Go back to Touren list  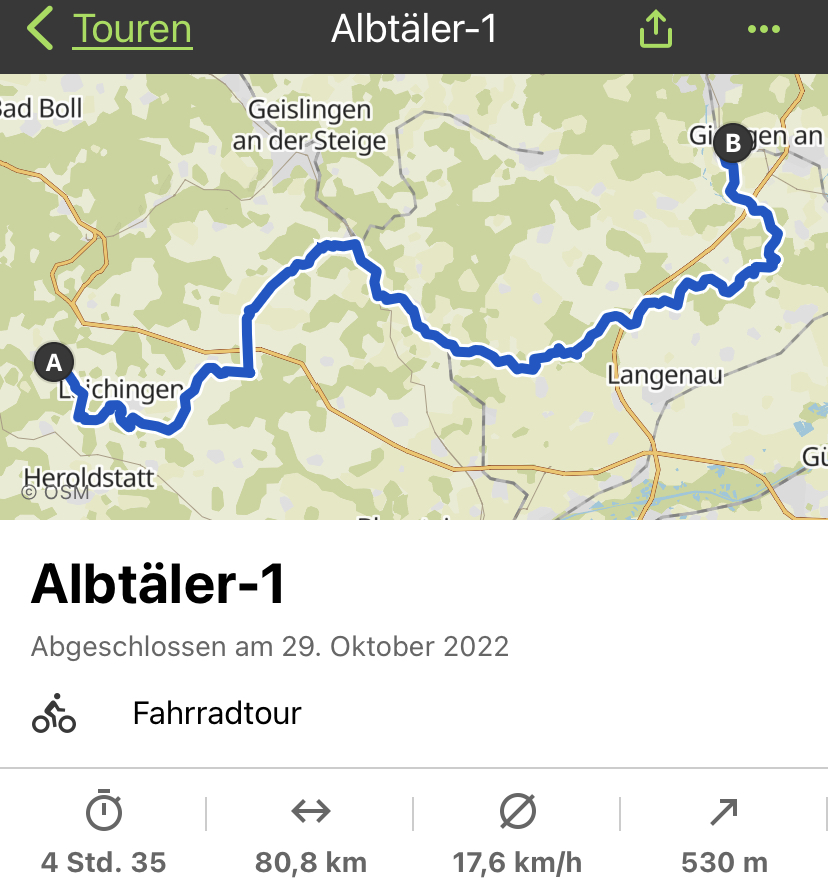tap(110, 30)
